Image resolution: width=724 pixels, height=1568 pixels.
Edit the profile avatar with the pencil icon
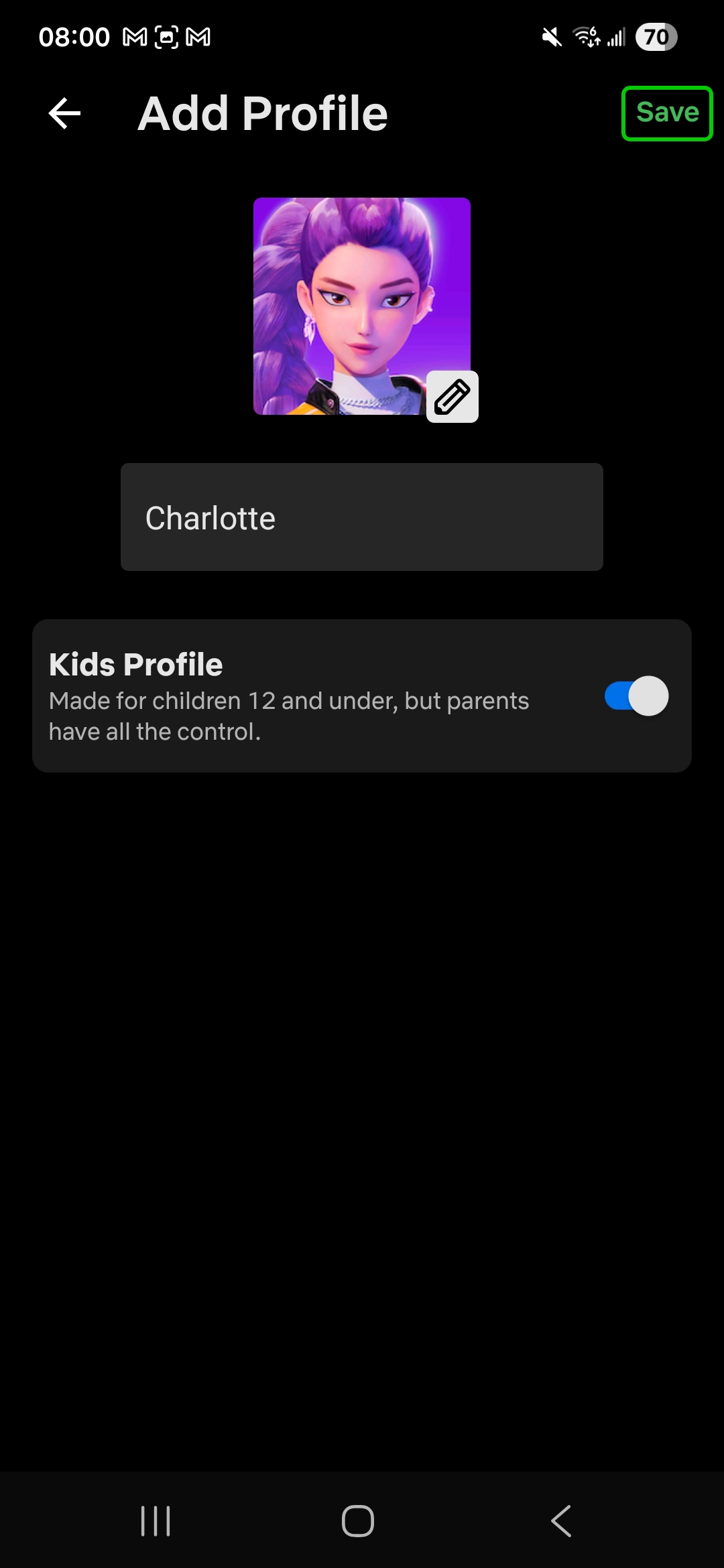click(452, 397)
